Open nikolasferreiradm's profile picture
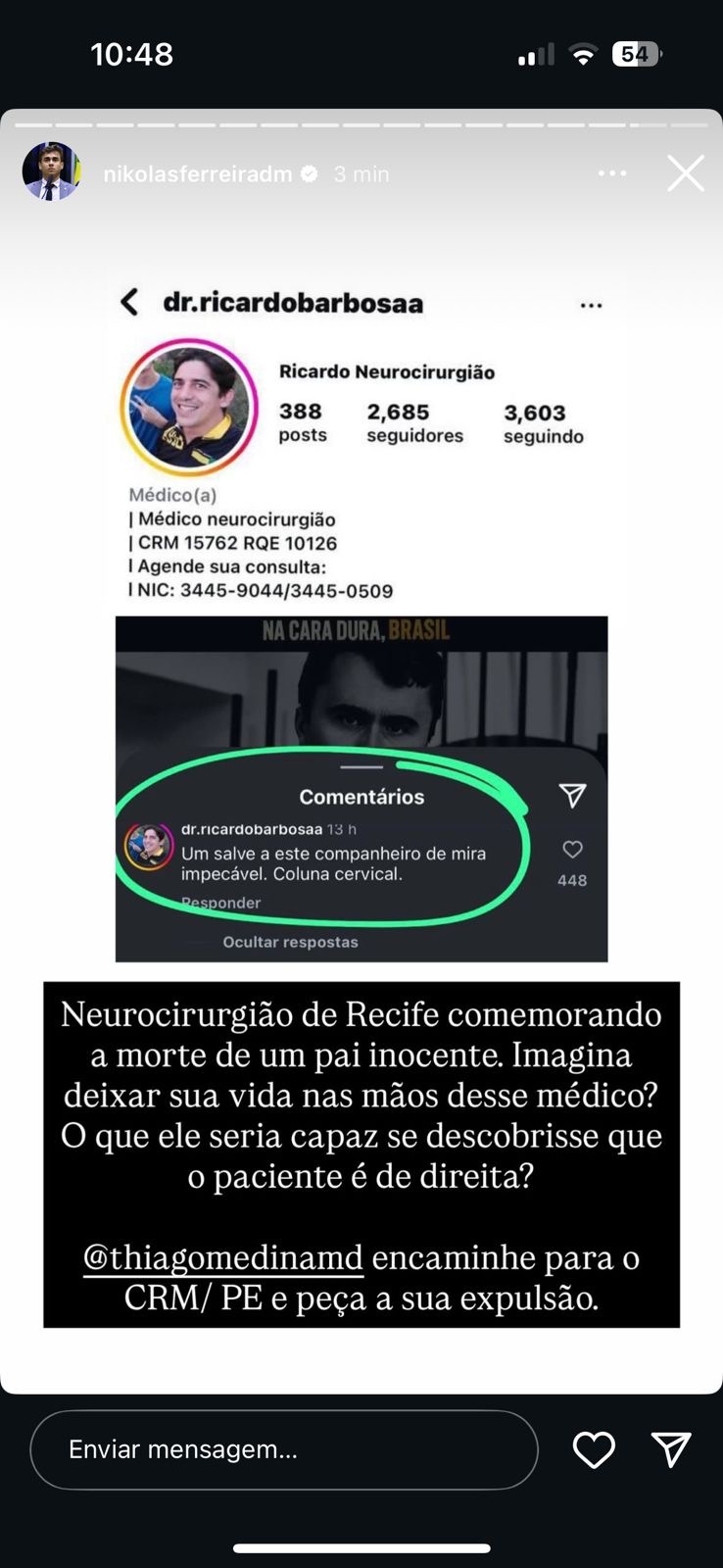The height and width of the screenshot is (1568, 723). pos(51,172)
